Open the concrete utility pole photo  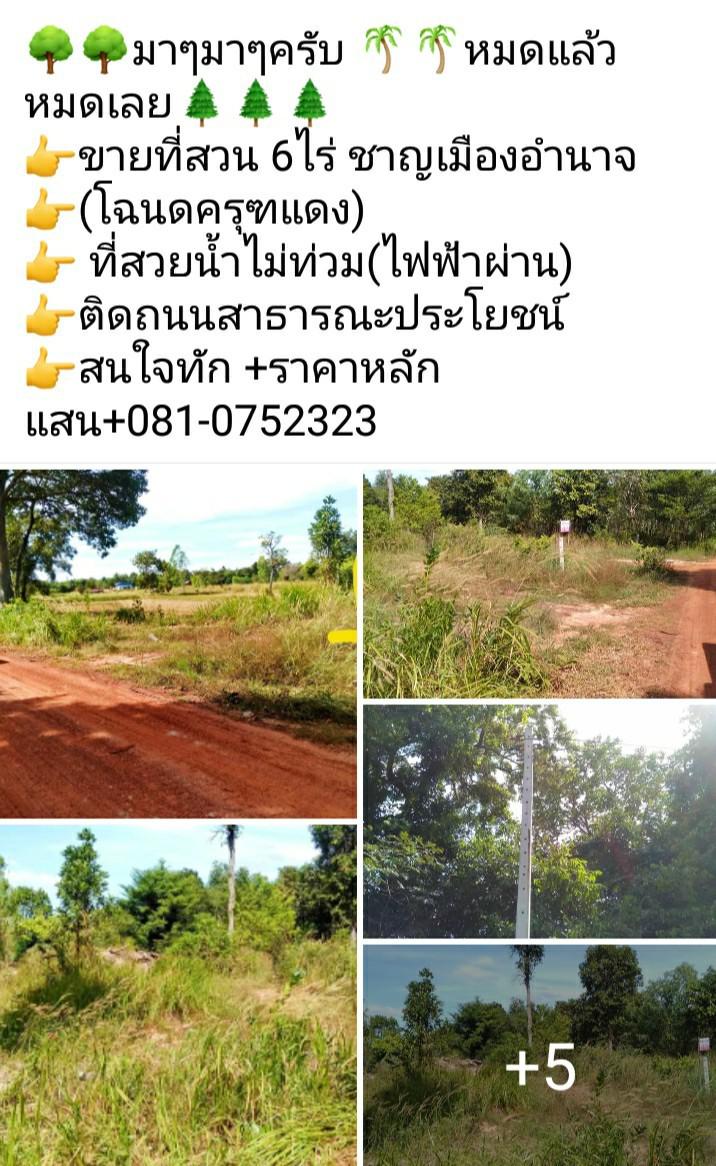540,821
